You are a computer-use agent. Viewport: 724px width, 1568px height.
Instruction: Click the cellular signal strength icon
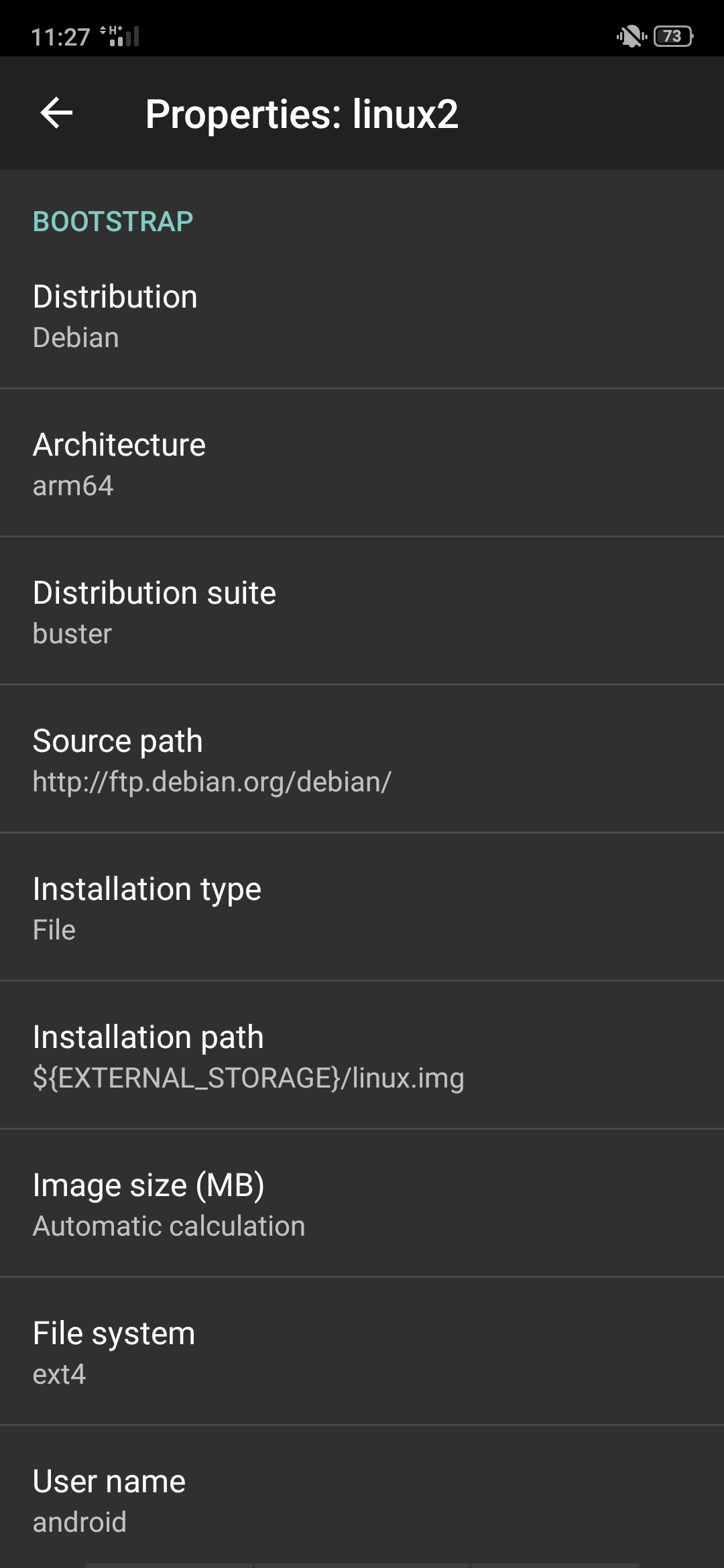tap(125, 38)
